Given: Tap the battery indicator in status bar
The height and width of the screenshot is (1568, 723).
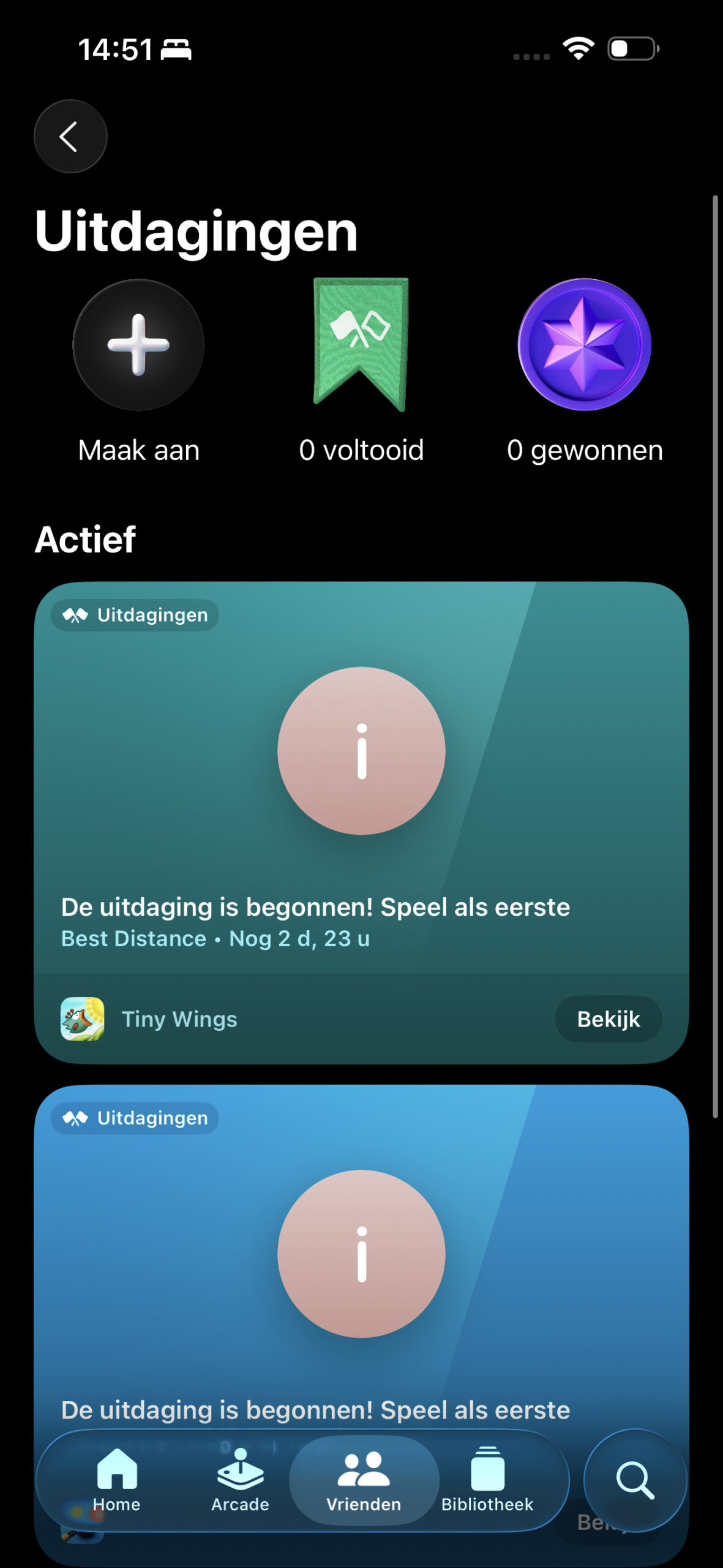Looking at the screenshot, I should 629,51.
